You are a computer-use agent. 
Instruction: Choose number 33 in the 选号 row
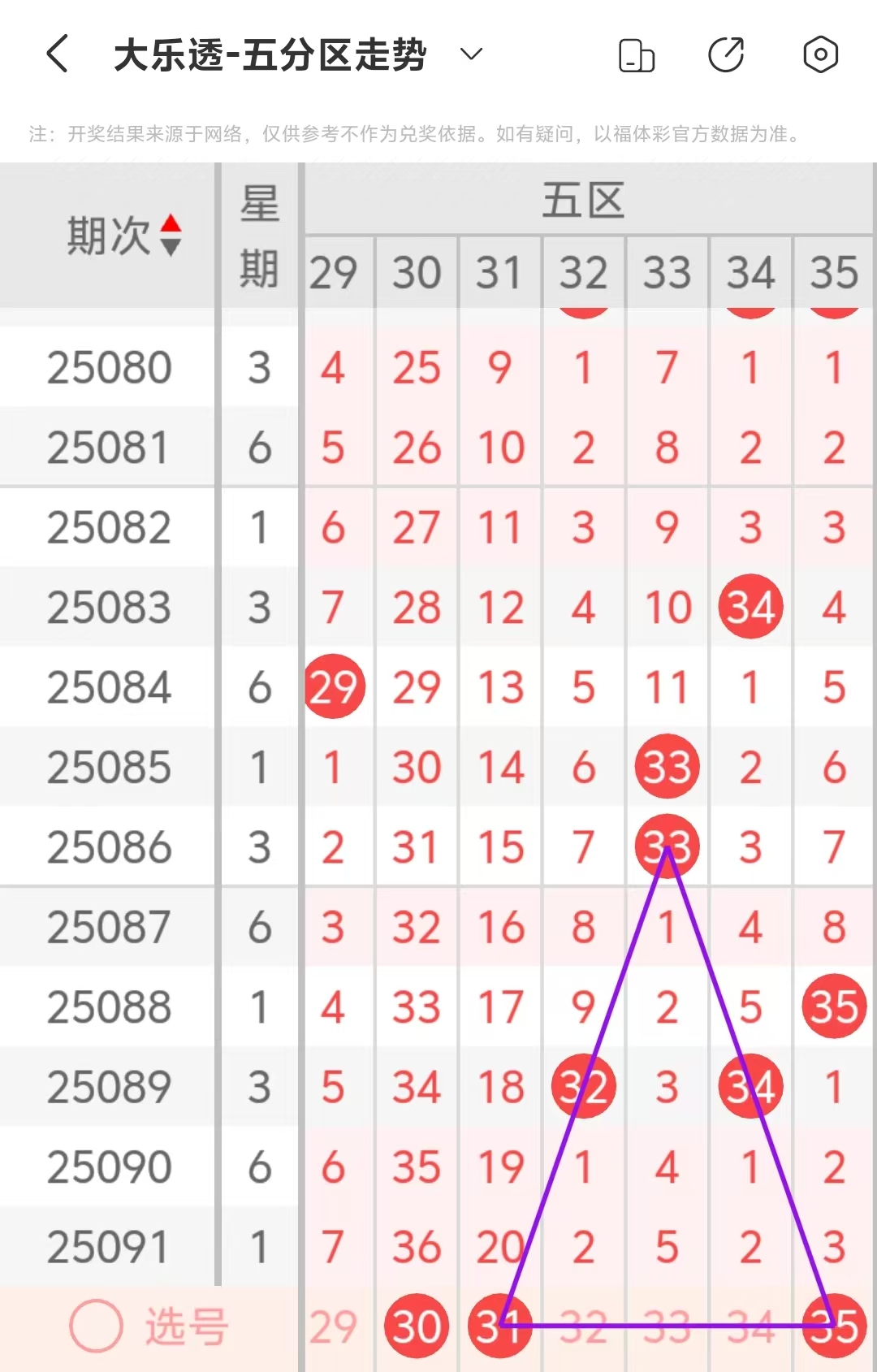pos(667,1327)
